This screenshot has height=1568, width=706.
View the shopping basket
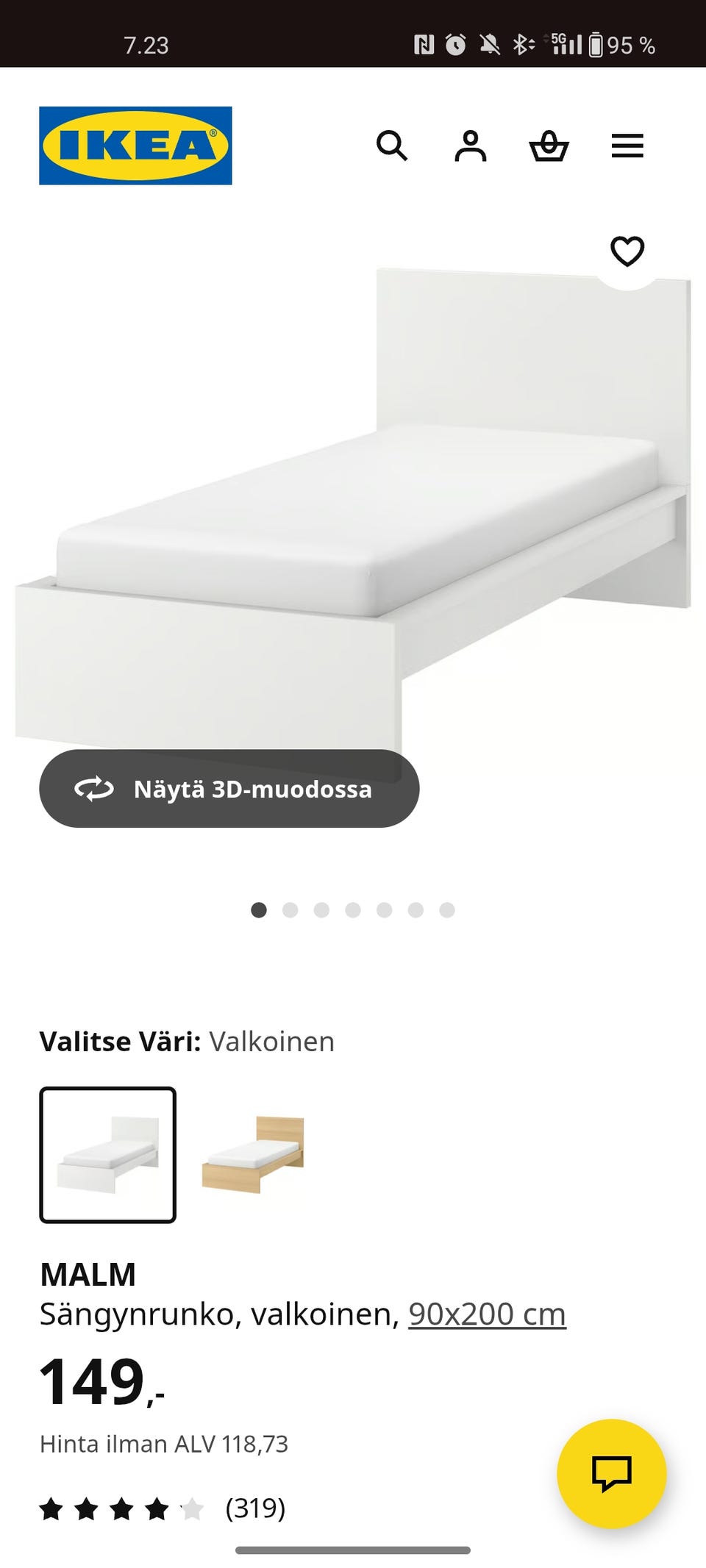[550, 147]
